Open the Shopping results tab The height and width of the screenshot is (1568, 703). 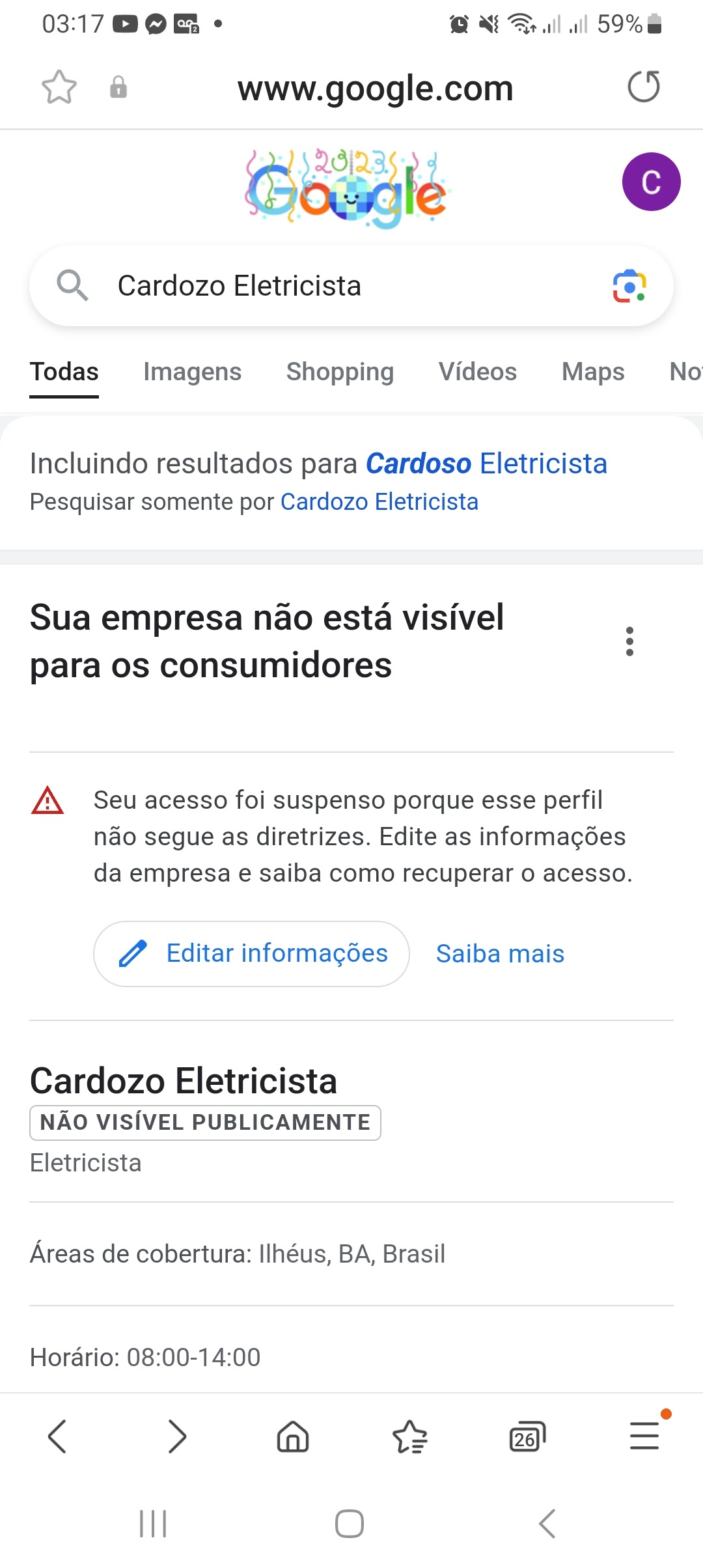click(339, 371)
